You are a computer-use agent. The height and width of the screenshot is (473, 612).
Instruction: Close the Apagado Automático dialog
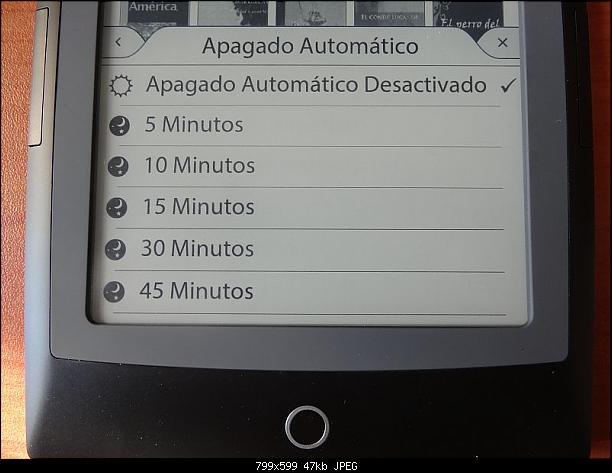pyautogui.click(x=502, y=43)
